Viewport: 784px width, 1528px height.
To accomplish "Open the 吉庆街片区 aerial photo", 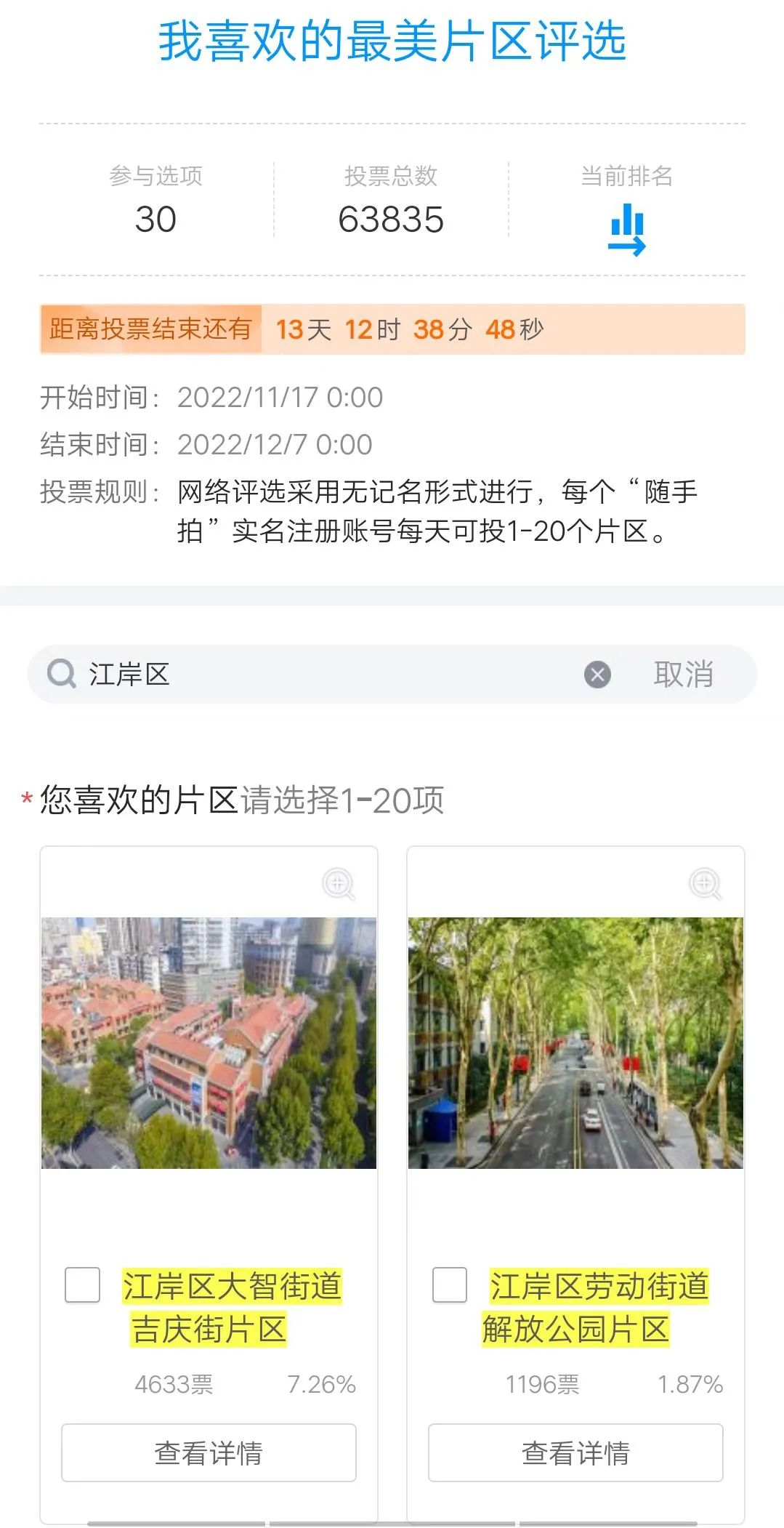I will (209, 1042).
